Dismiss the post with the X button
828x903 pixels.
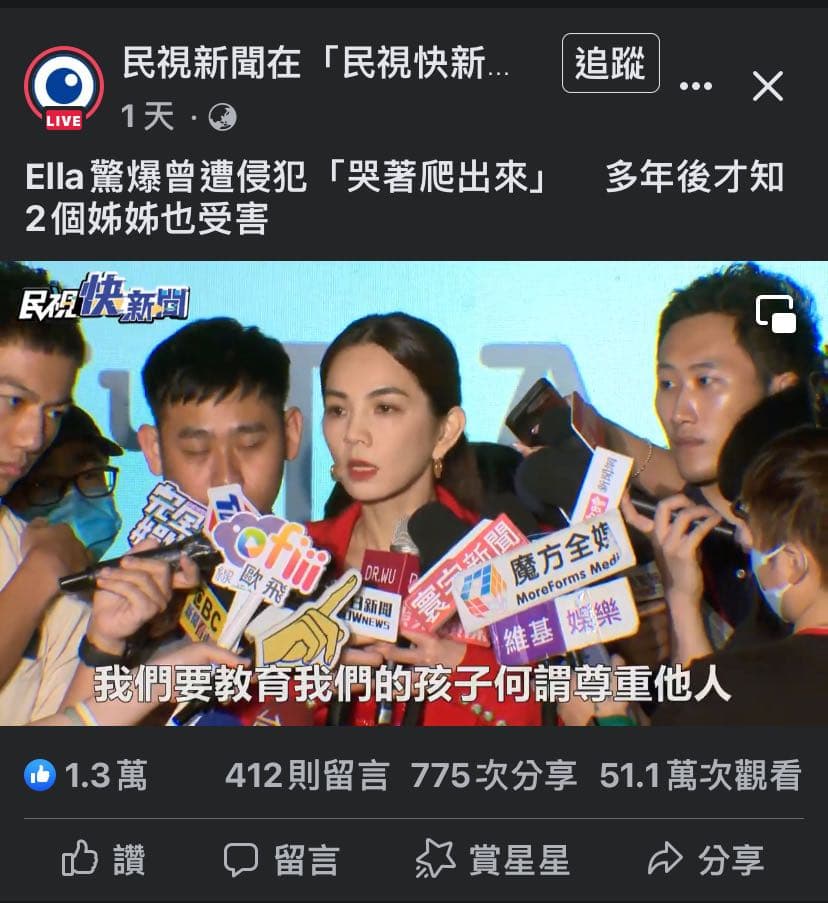(x=768, y=88)
